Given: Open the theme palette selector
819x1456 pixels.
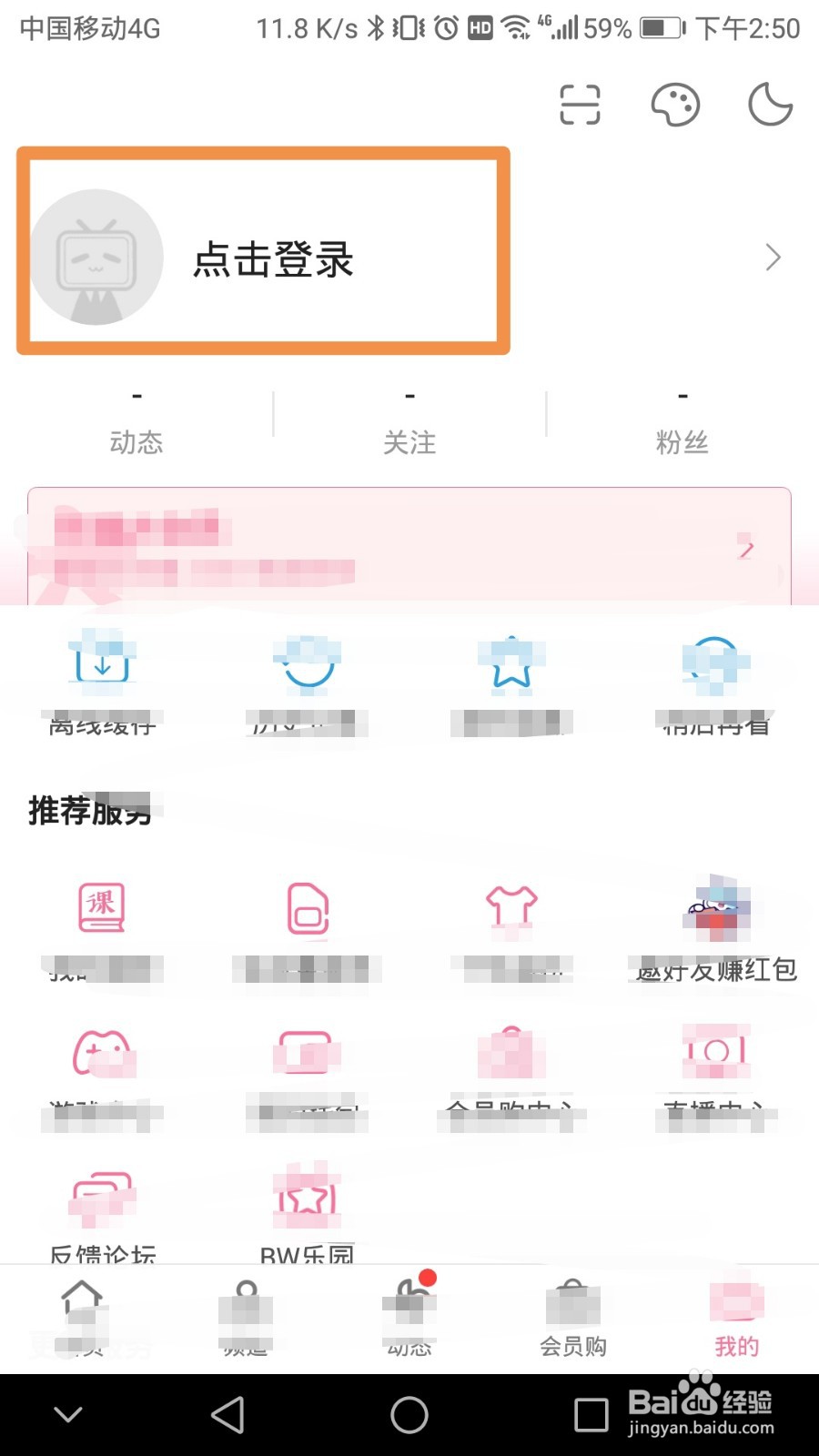Looking at the screenshot, I should (674, 104).
